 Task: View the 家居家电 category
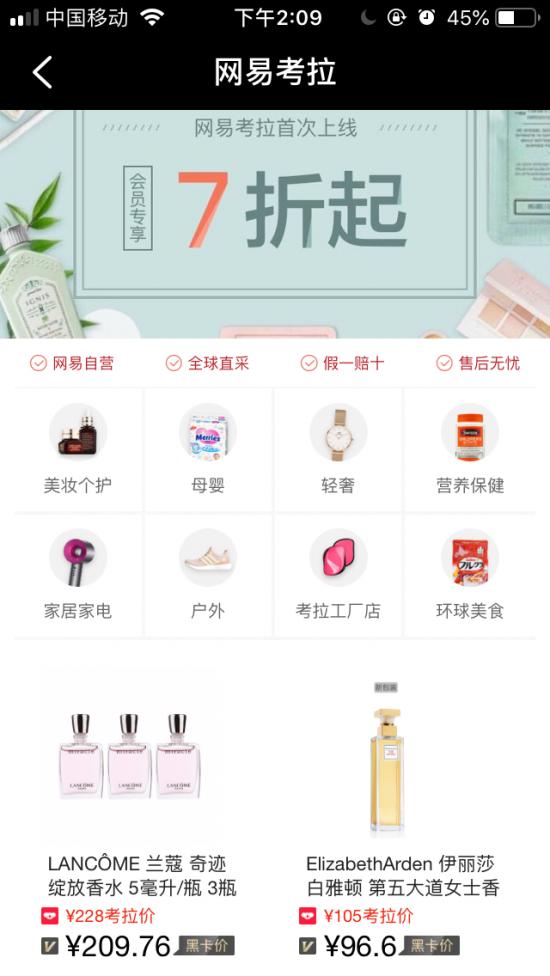(x=78, y=576)
